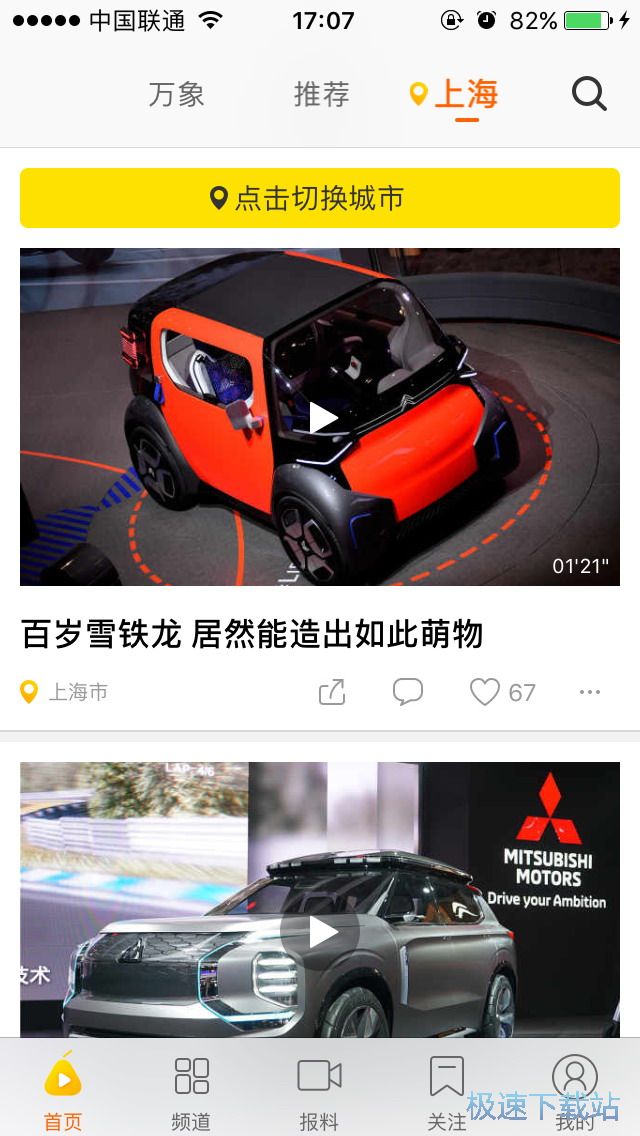Tap the 点击切换城市 button

320,198
